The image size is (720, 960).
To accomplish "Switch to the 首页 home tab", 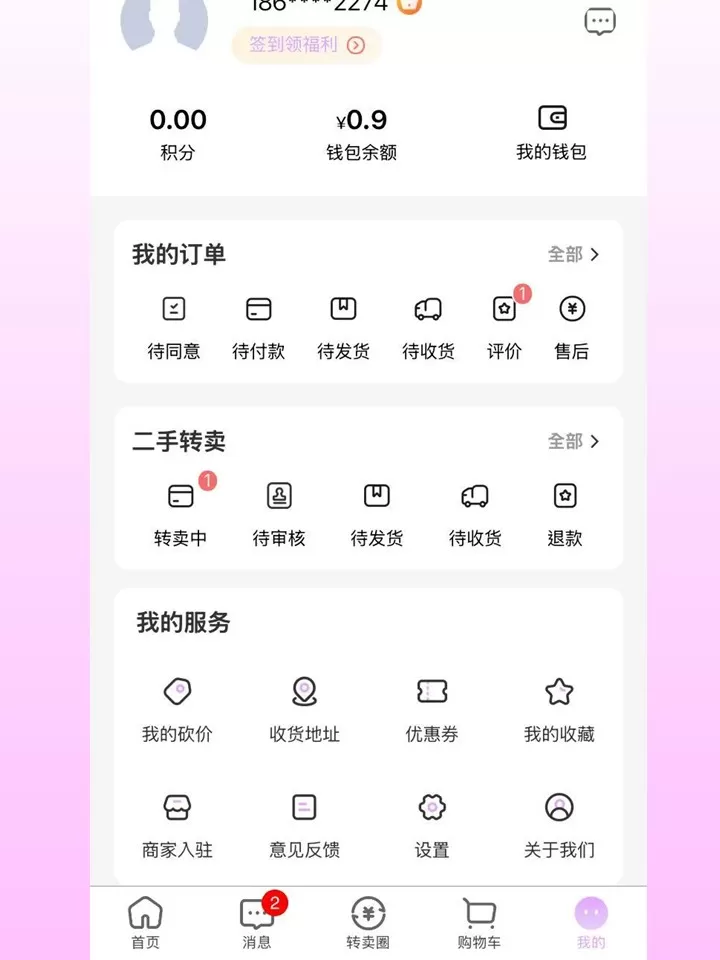I will 145,923.
